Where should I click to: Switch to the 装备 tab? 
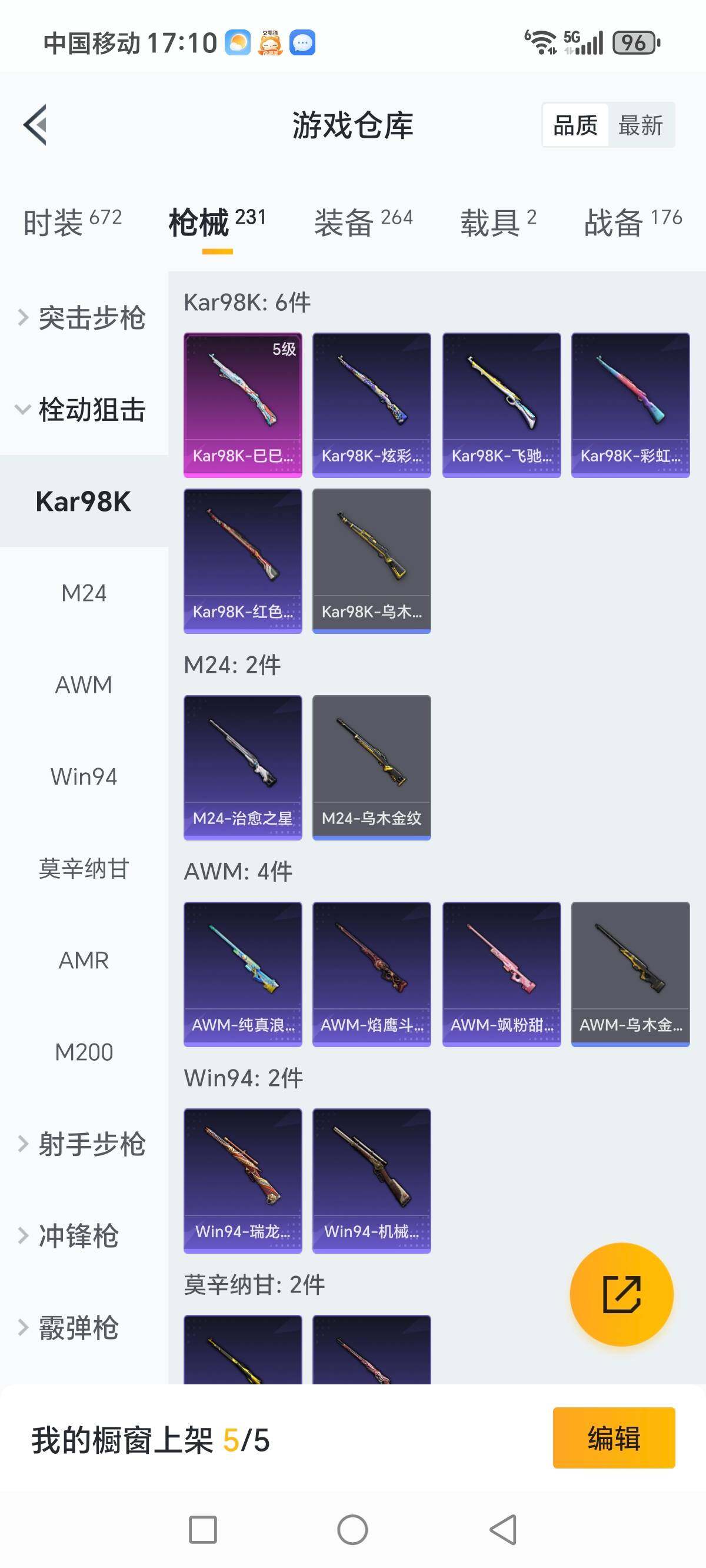(363, 221)
